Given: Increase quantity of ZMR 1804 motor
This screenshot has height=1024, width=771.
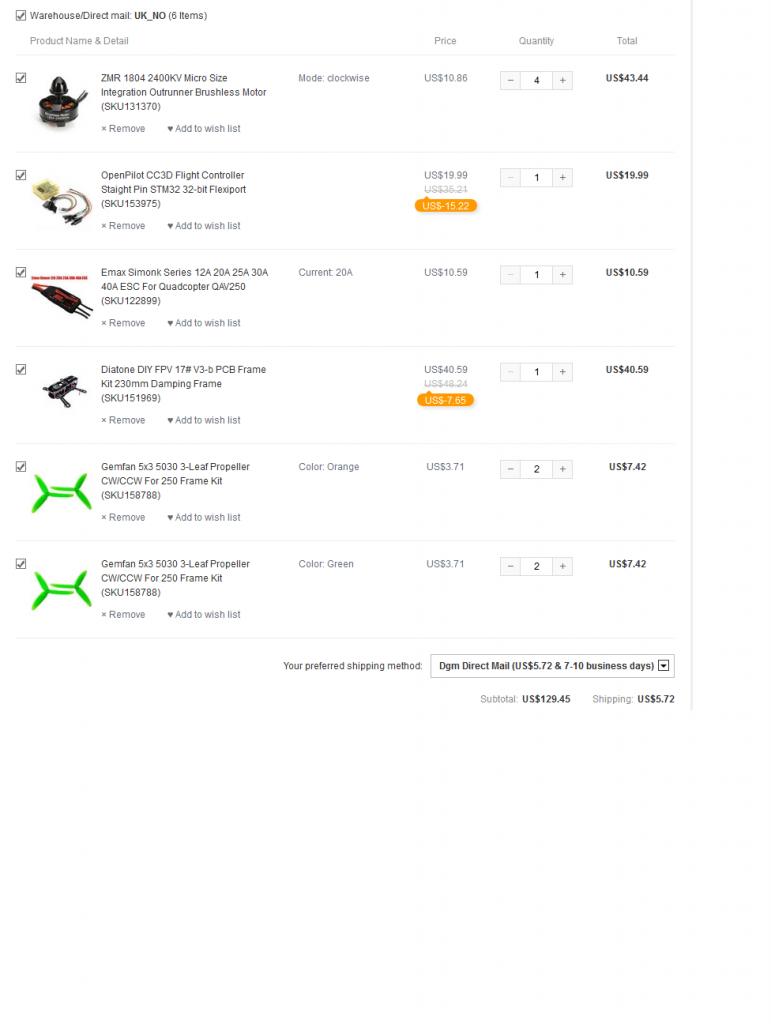Looking at the screenshot, I should click(x=562, y=80).
